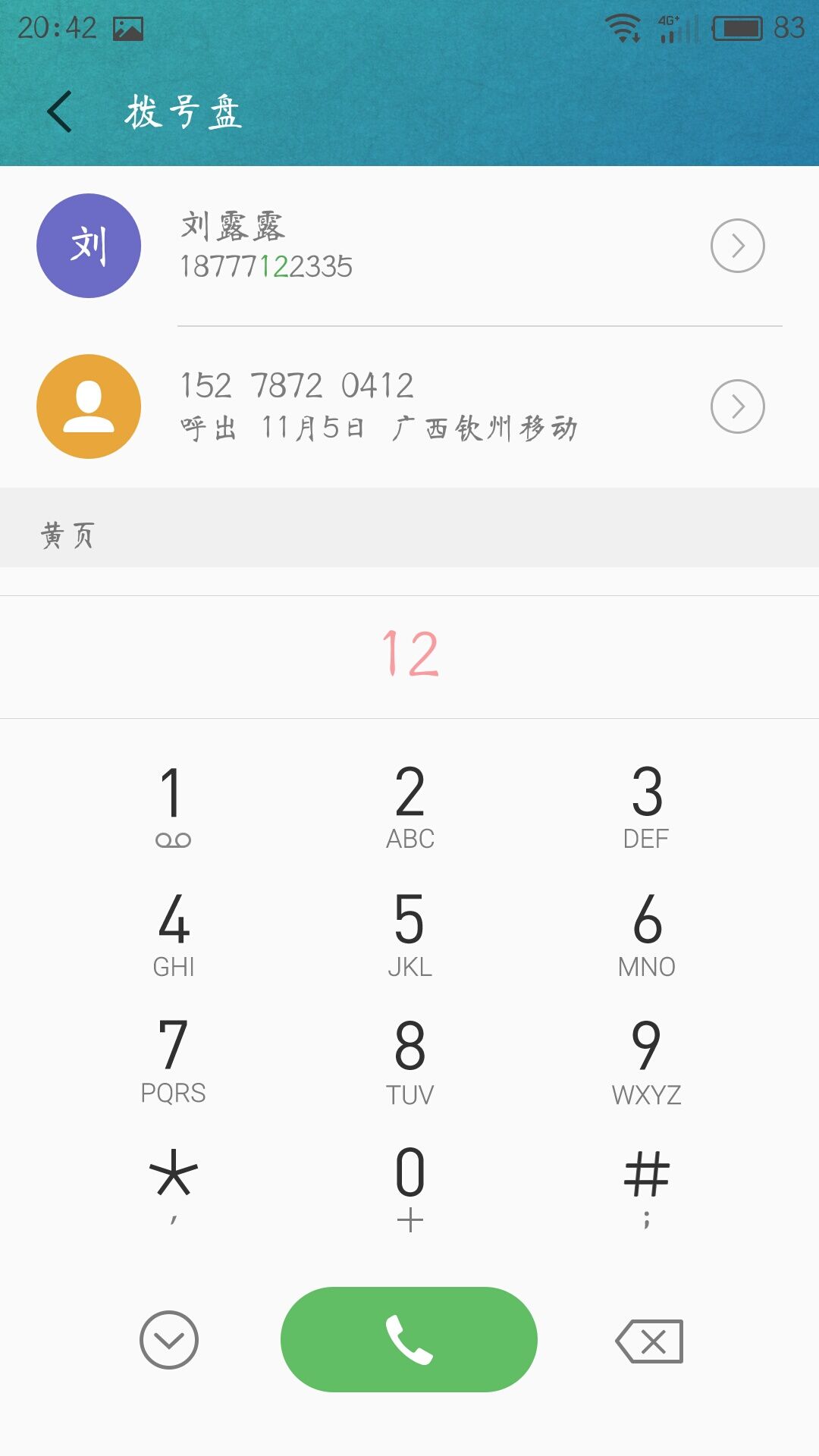819x1456 pixels.
Task: Tap the star key
Action: click(173, 1188)
